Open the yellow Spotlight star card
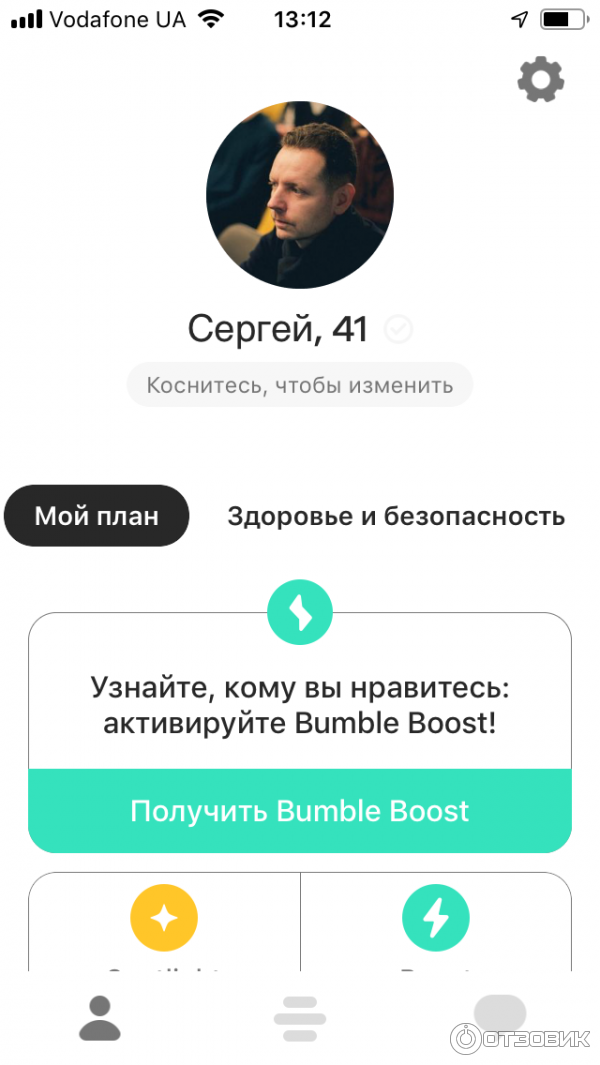This screenshot has width=600, height=1065. point(164,920)
